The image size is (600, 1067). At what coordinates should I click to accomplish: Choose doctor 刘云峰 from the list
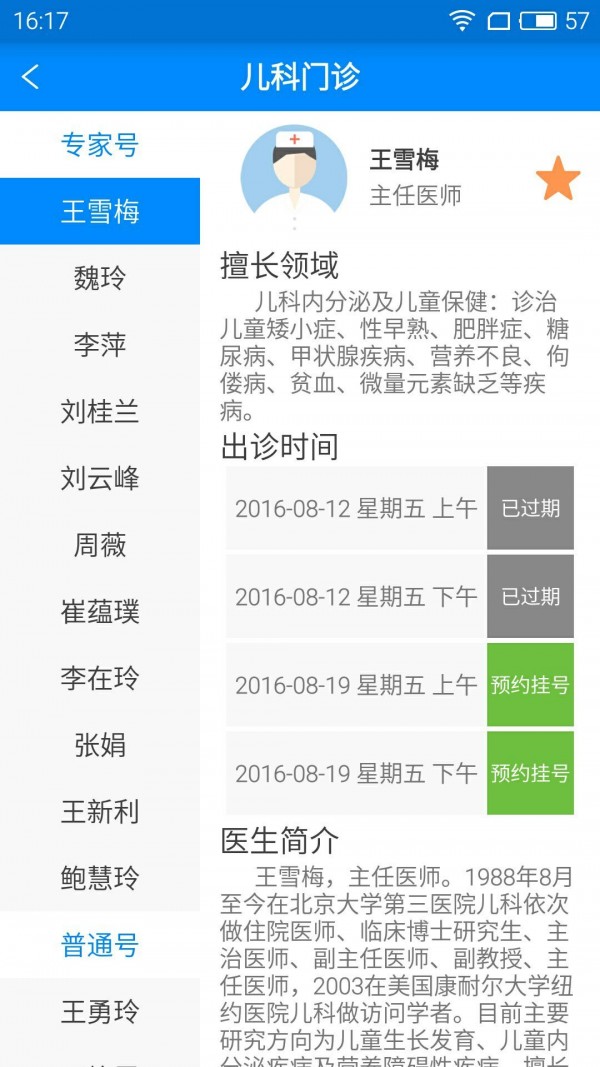point(100,478)
